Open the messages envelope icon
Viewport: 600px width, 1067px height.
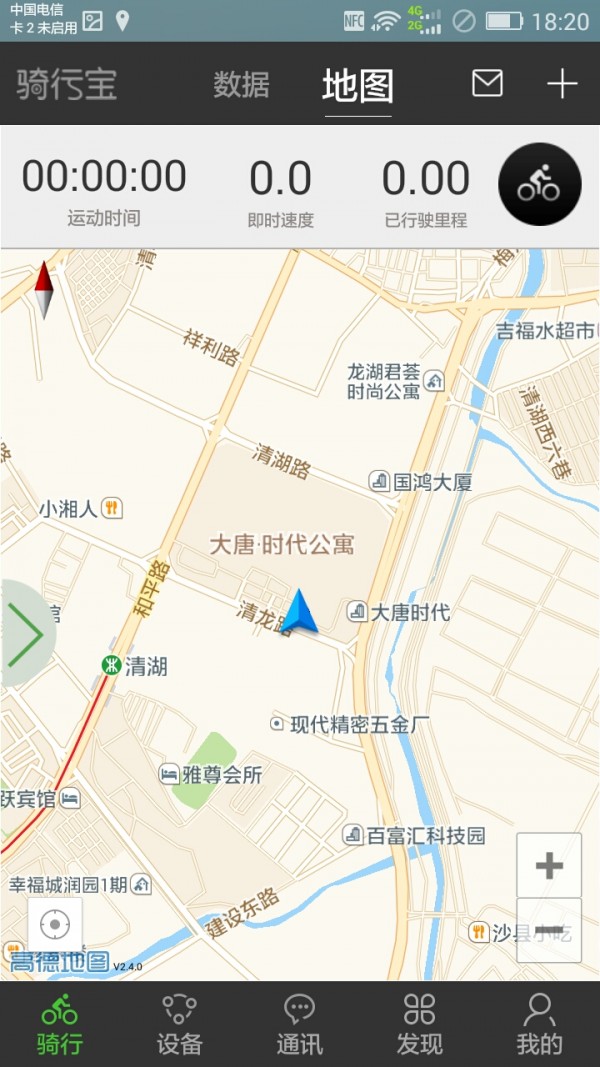(x=487, y=84)
